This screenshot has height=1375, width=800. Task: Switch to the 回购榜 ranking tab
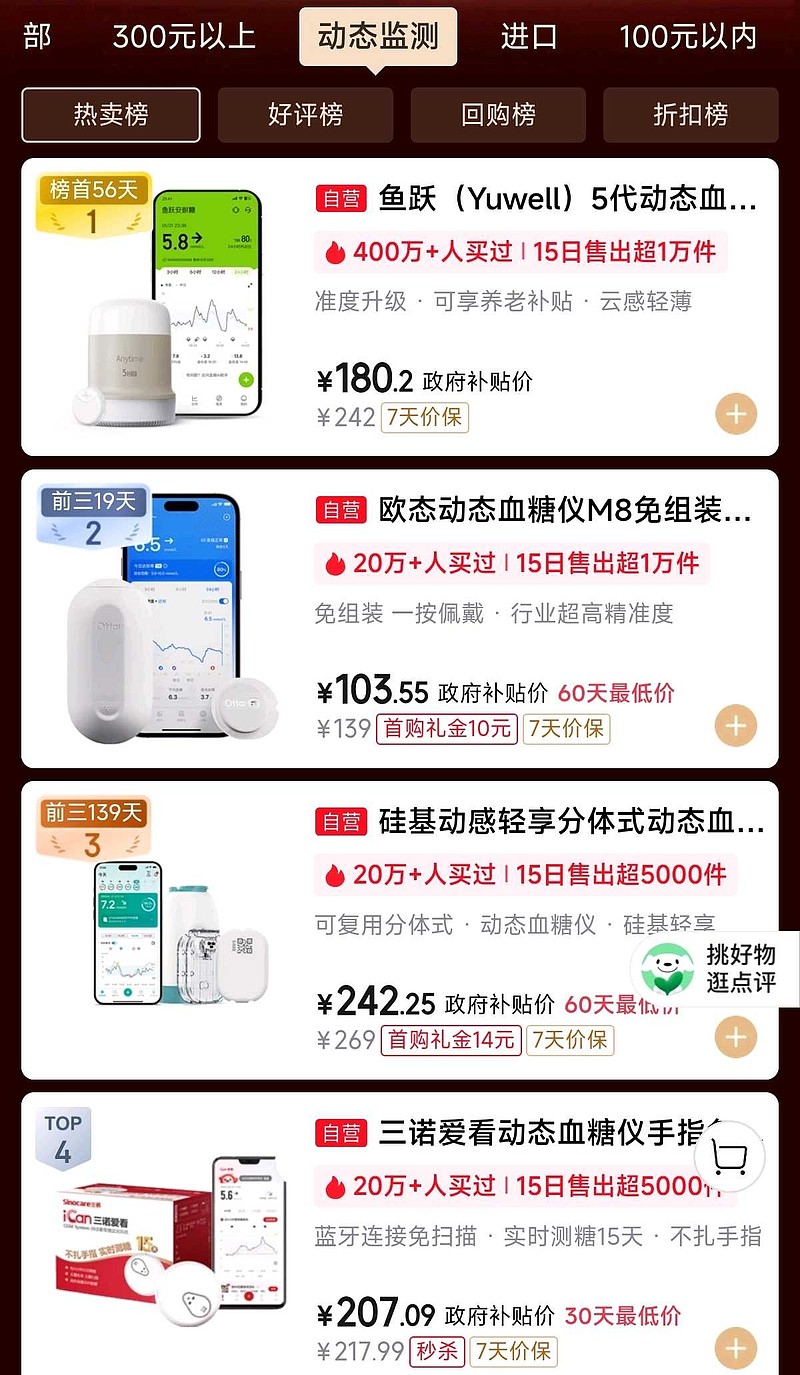click(x=498, y=115)
